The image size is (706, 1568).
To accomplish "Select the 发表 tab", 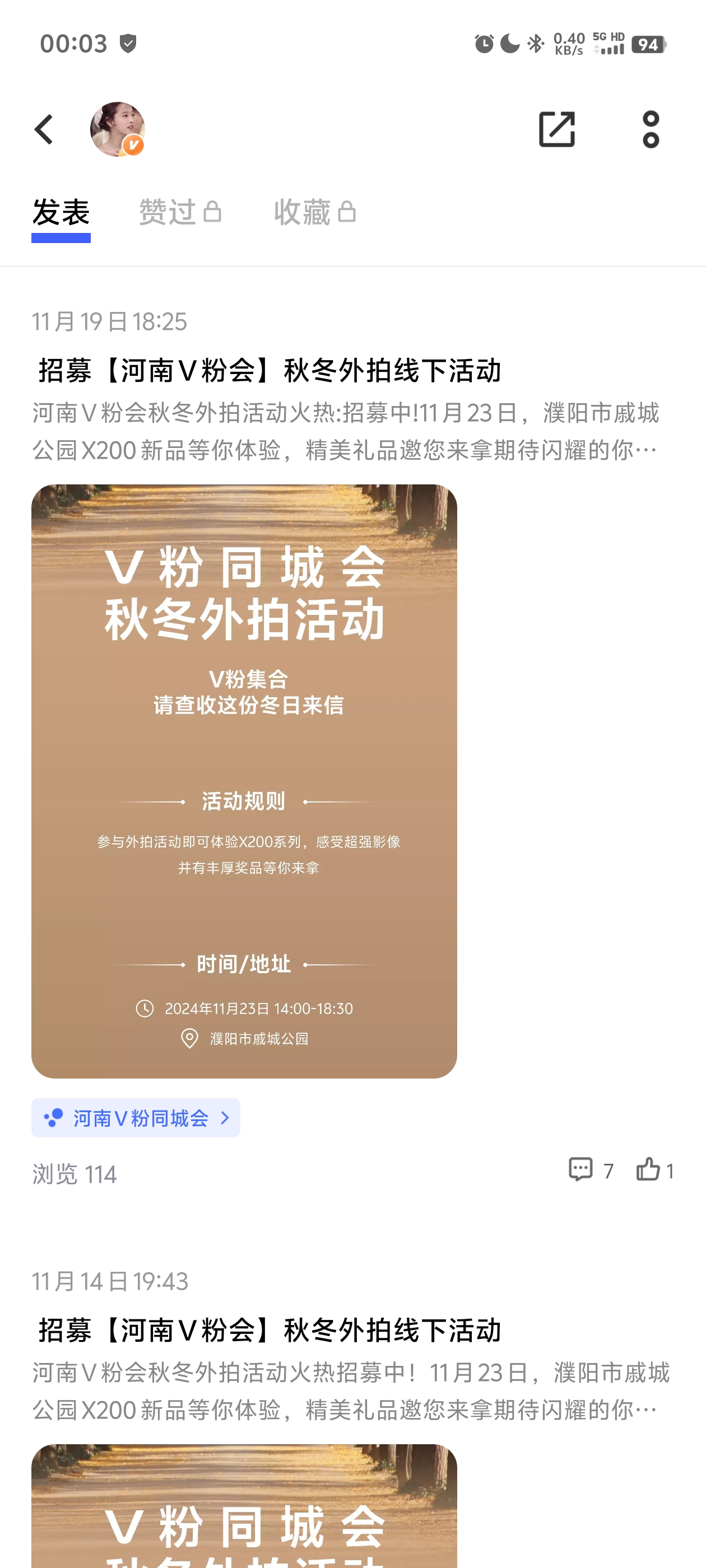I will (x=61, y=212).
